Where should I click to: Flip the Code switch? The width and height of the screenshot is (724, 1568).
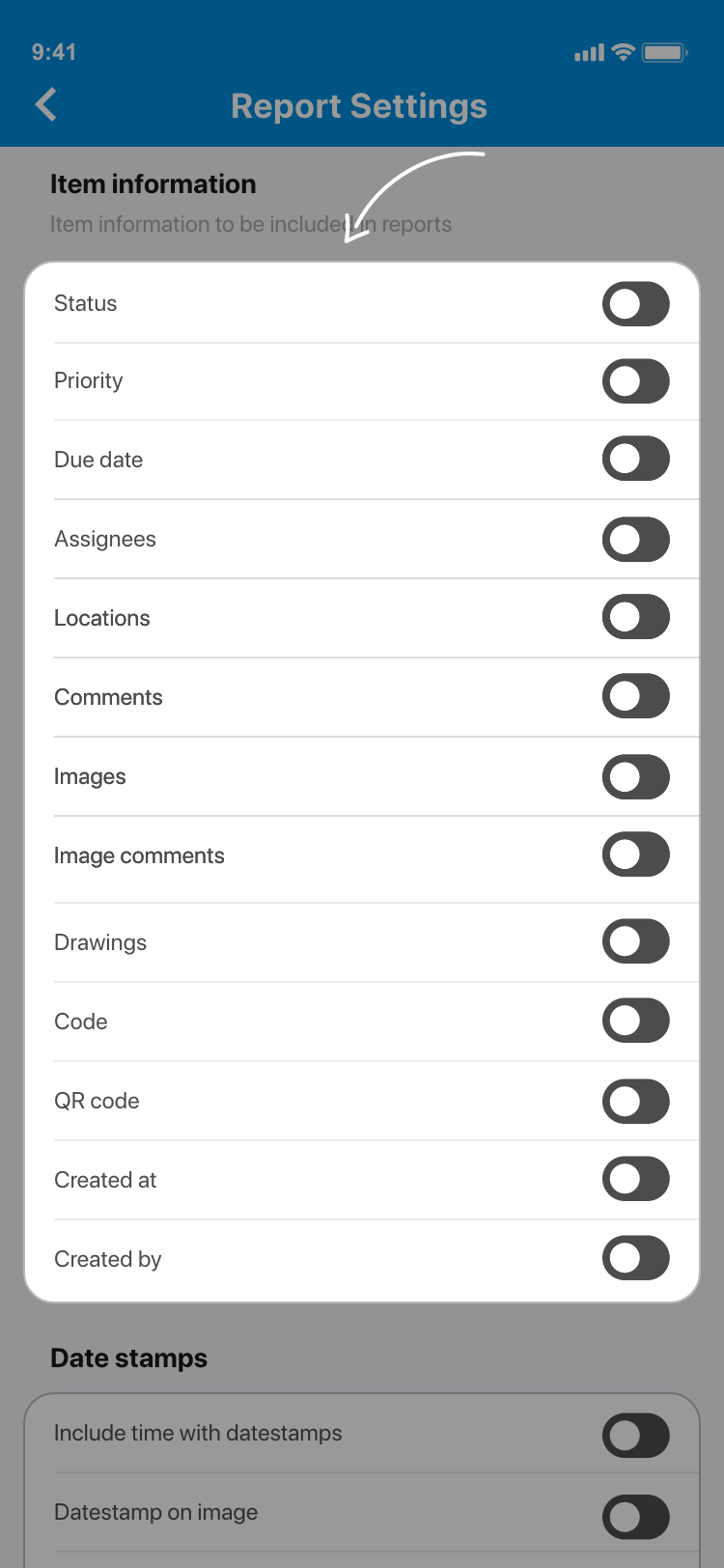tap(635, 1021)
